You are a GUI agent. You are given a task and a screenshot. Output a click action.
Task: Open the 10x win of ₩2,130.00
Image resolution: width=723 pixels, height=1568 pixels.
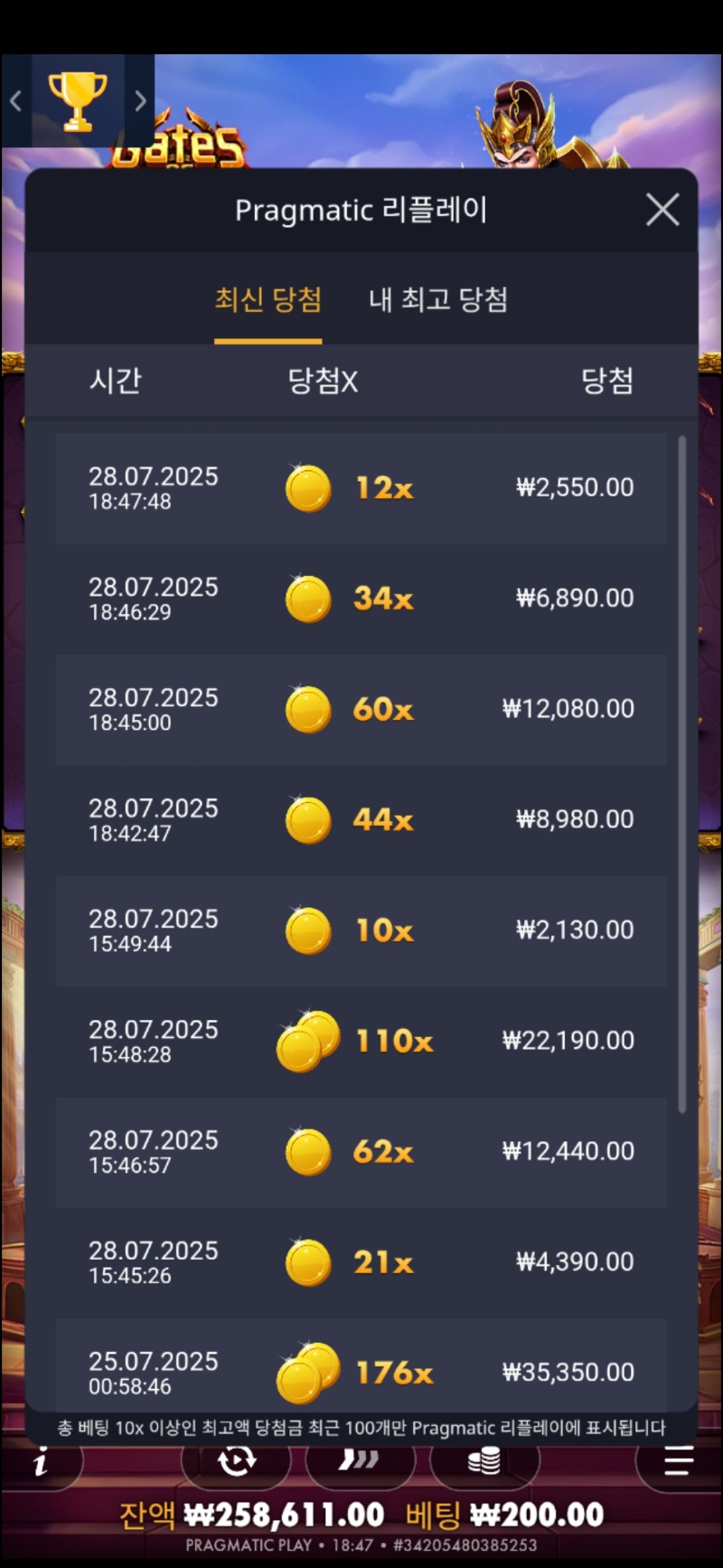tap(361, 930)
